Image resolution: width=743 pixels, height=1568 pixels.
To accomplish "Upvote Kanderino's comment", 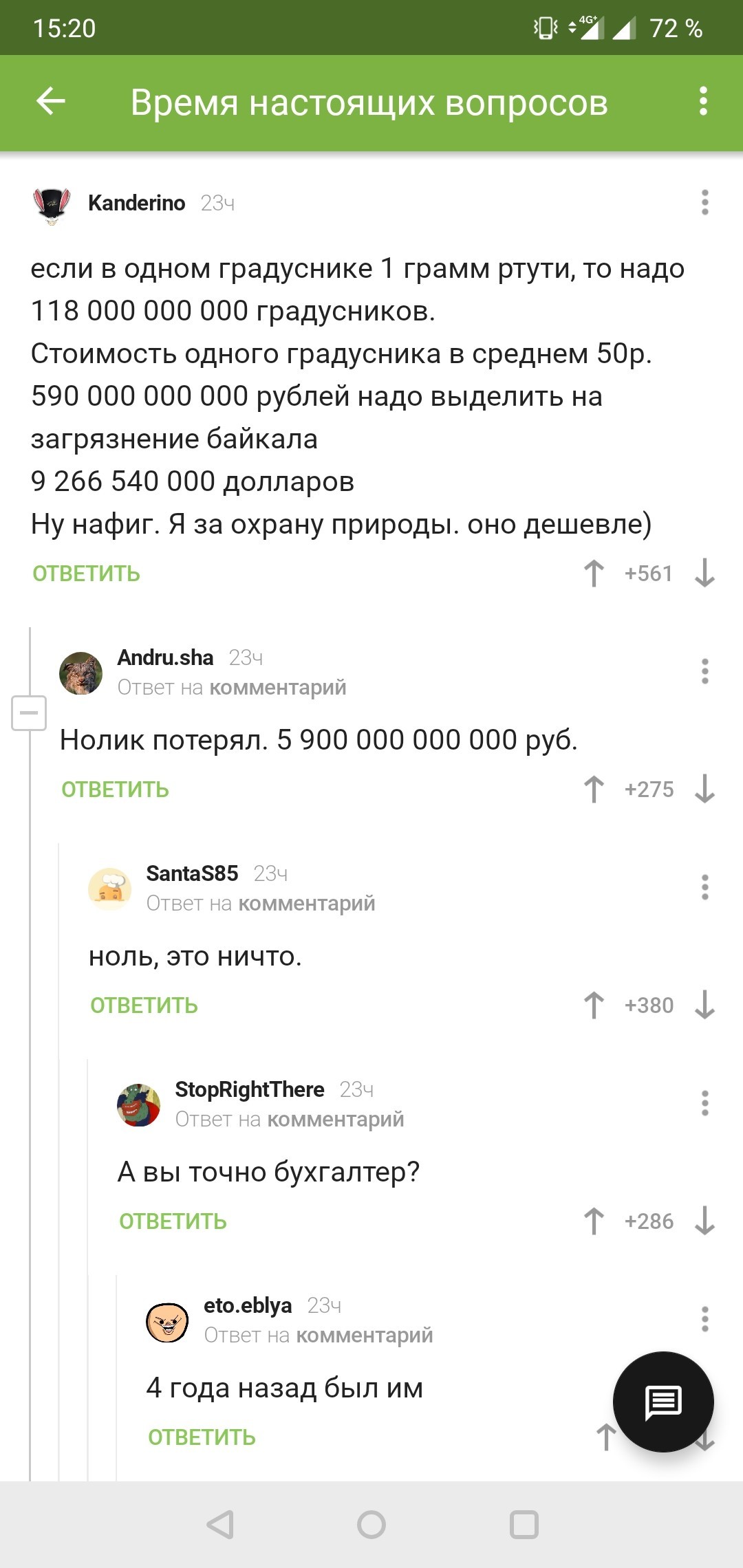I will tap(594, 574).
